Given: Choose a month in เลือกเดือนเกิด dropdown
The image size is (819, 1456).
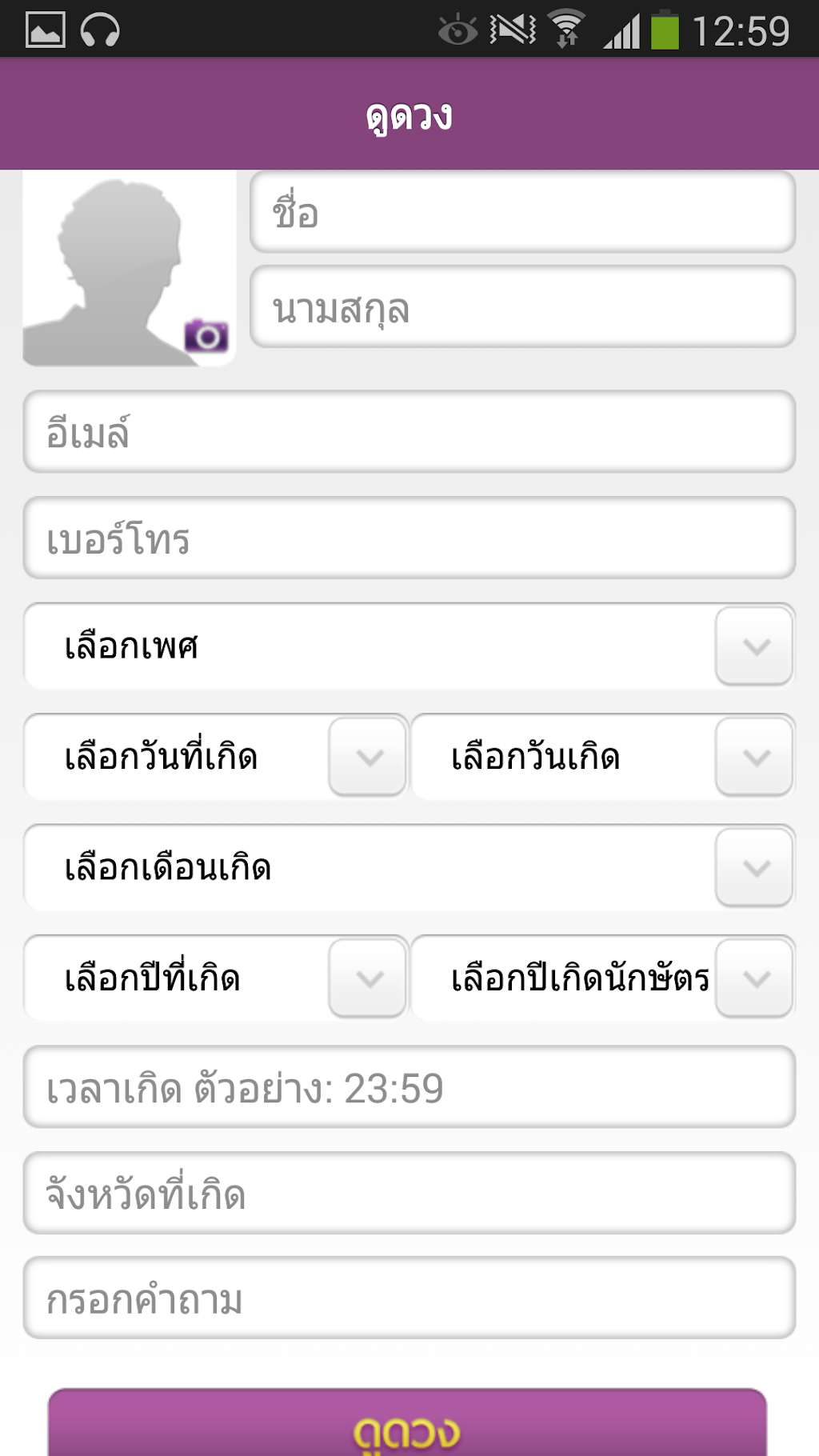Looking at the screenshot, I should (x=409, y=868).
